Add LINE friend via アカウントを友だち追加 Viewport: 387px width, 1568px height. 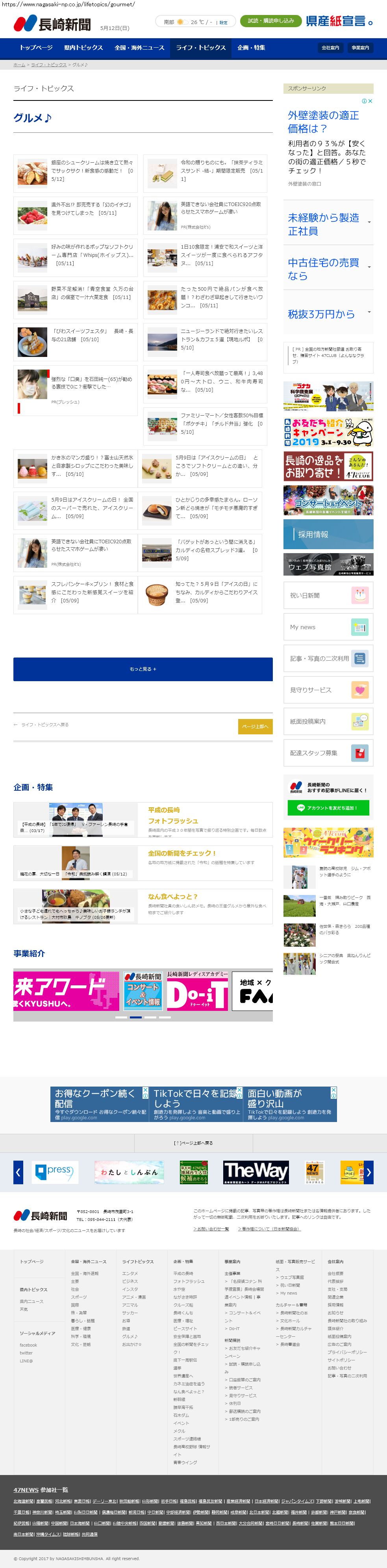[329, 808]
